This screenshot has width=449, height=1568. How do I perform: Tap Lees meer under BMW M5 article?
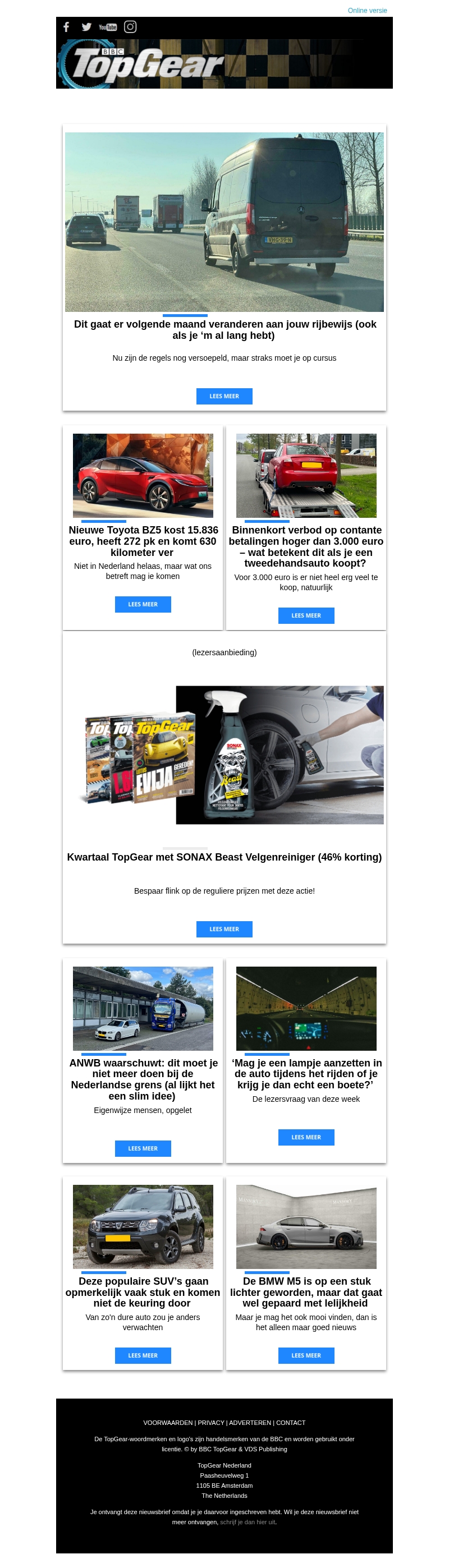[x=306, y=1355]
